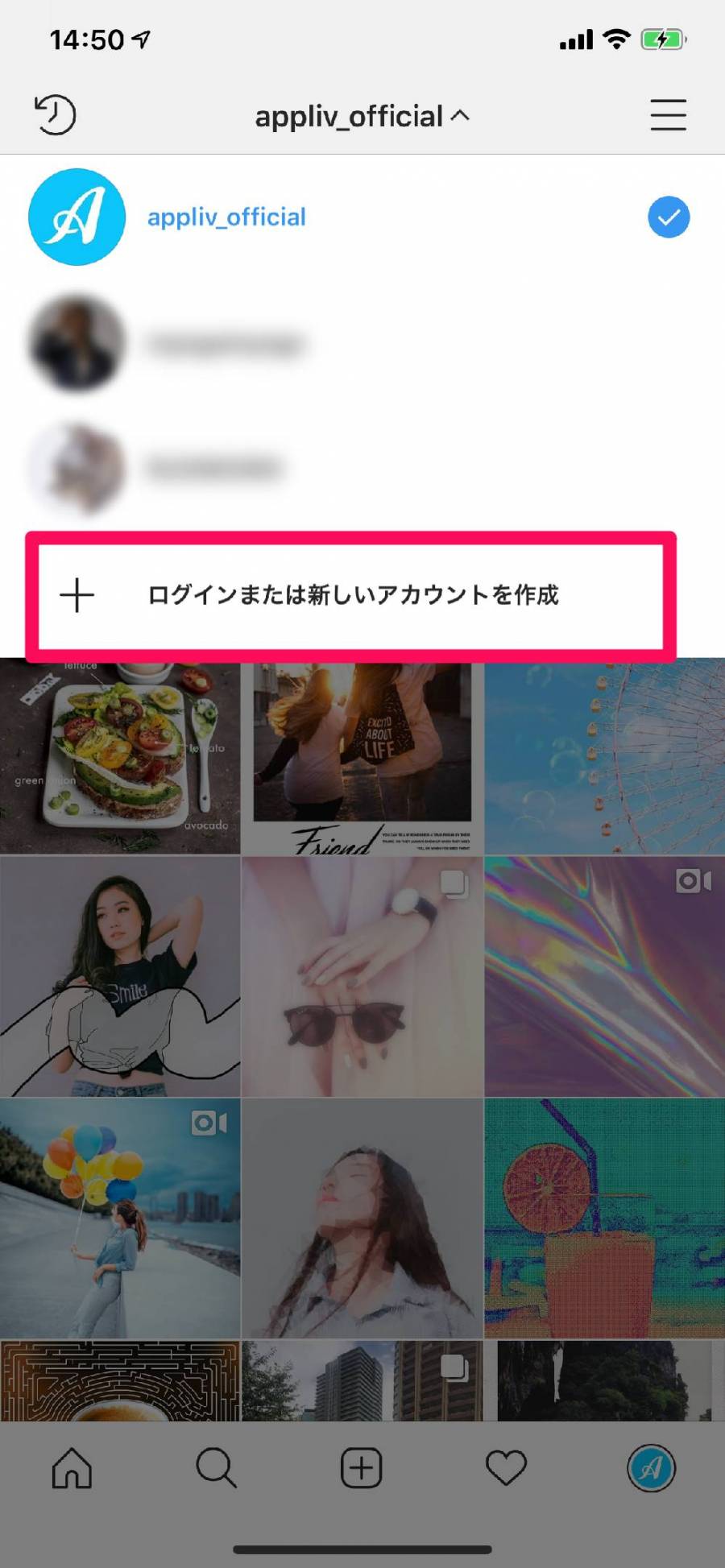Open the orange juice drink post
This screenshot has width=725, height=1568.
[x=604, y=1218]
